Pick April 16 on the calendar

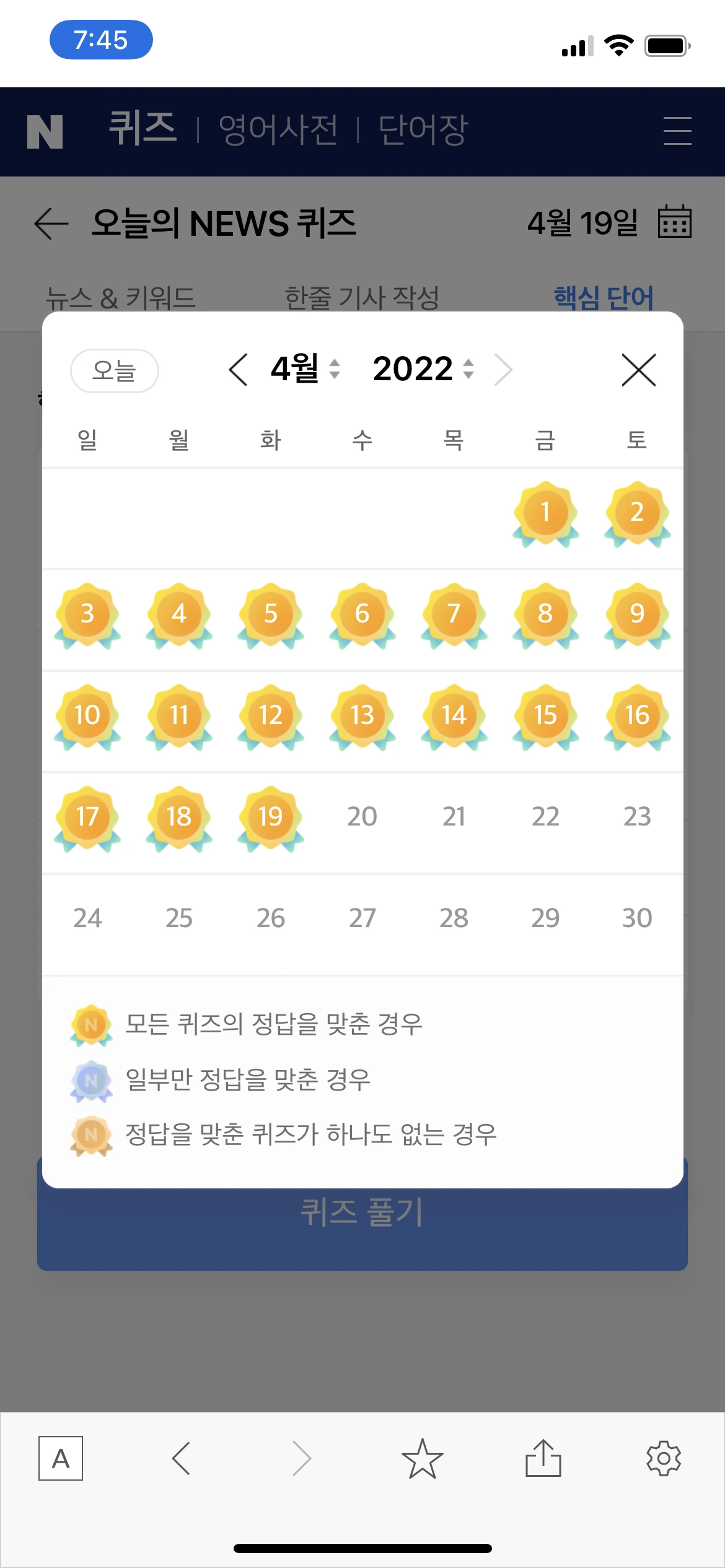[637, 716]
